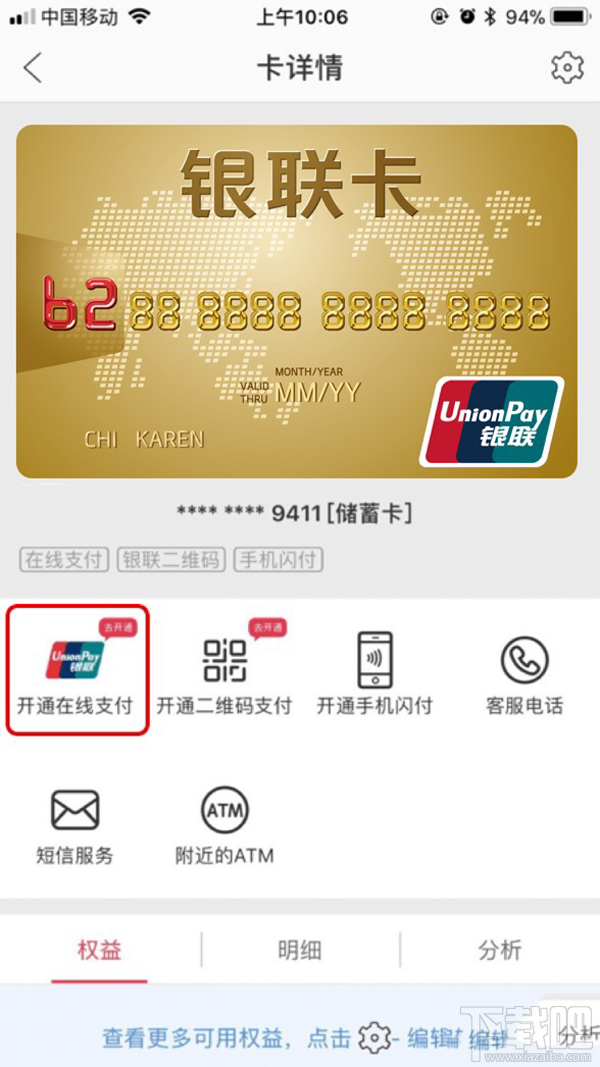The height and width of the screenshot is (1067, 600).
Task: Tap the gold UnionPay card image
Action: pos(296,300)
